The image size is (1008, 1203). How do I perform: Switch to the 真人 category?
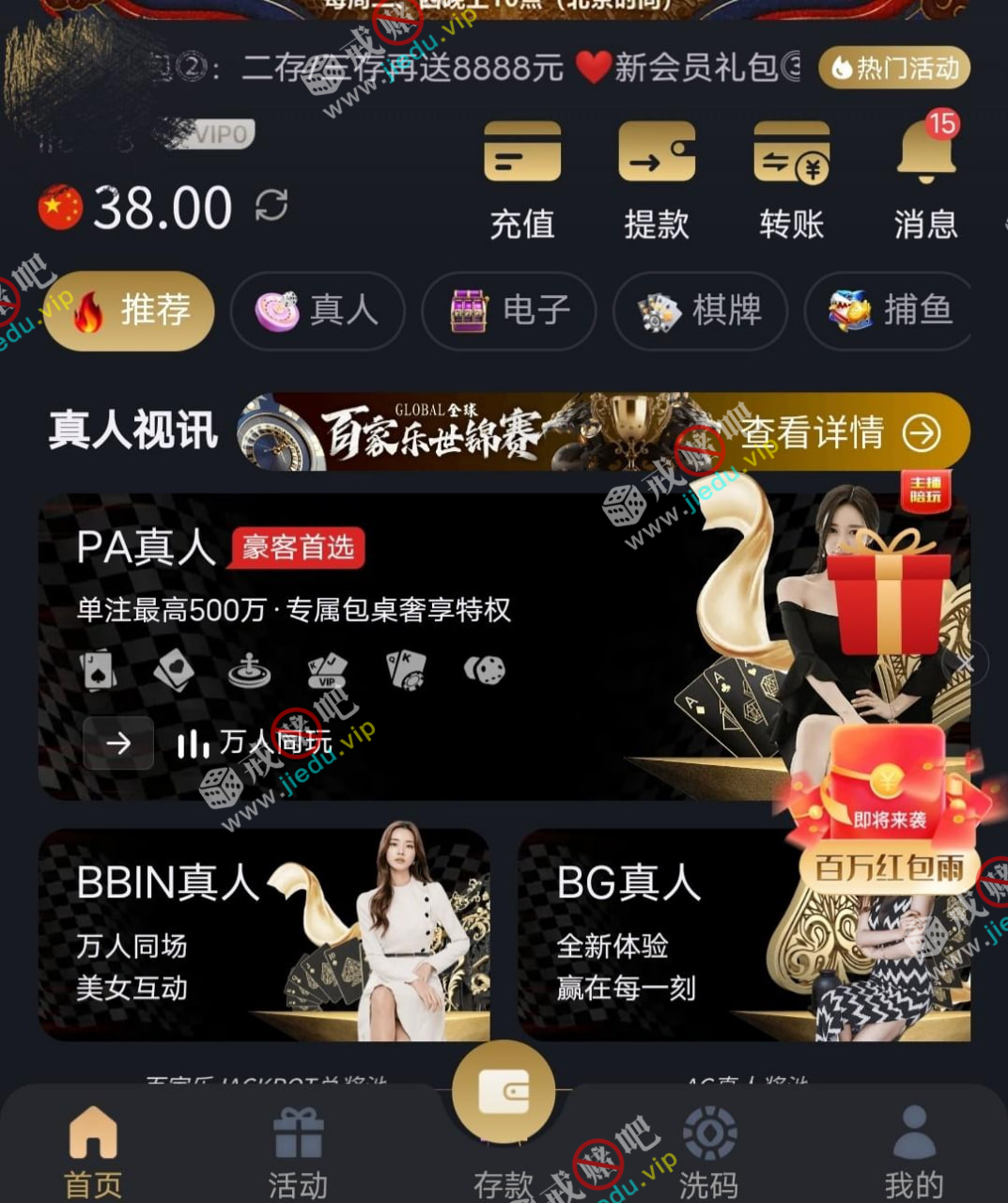point(318,311)
